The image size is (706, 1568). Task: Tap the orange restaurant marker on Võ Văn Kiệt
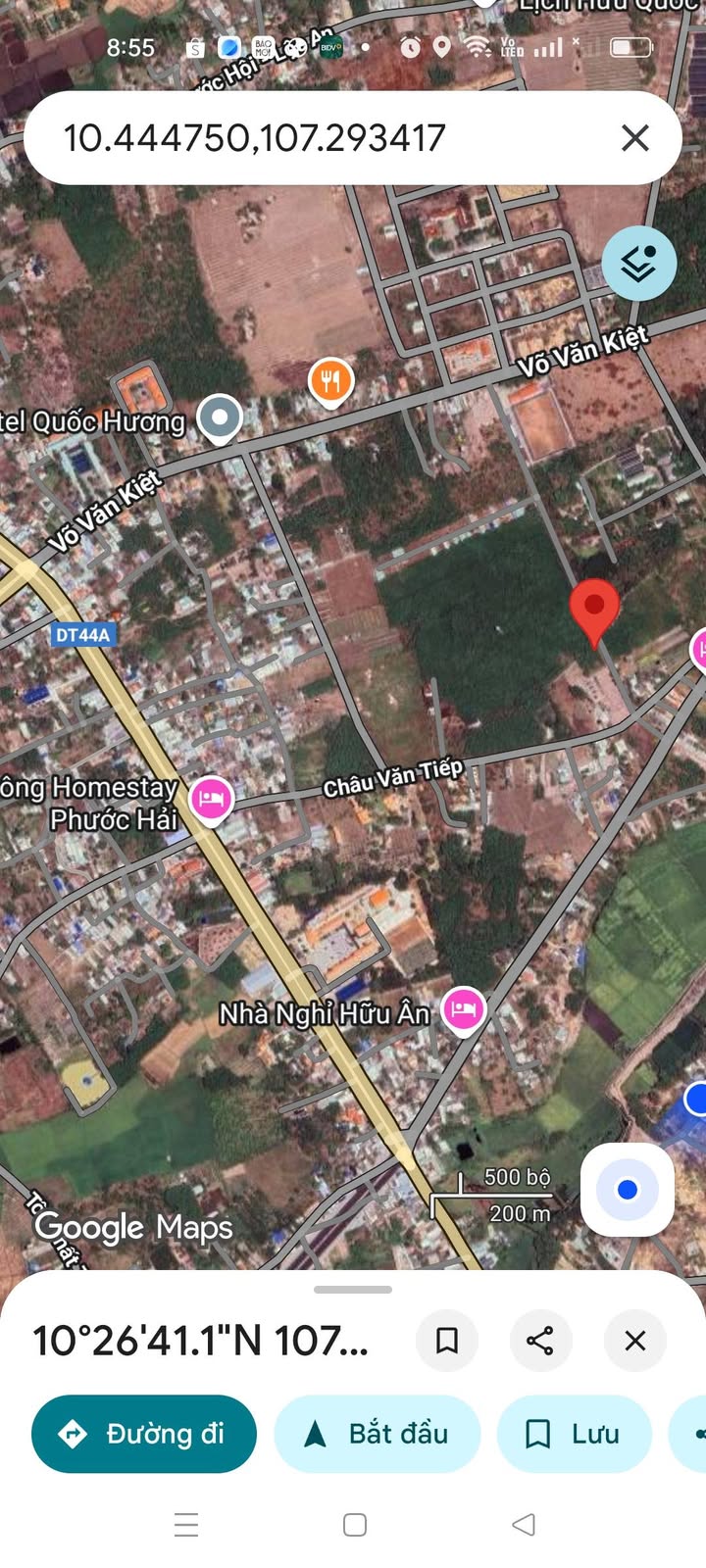(331, 381)
